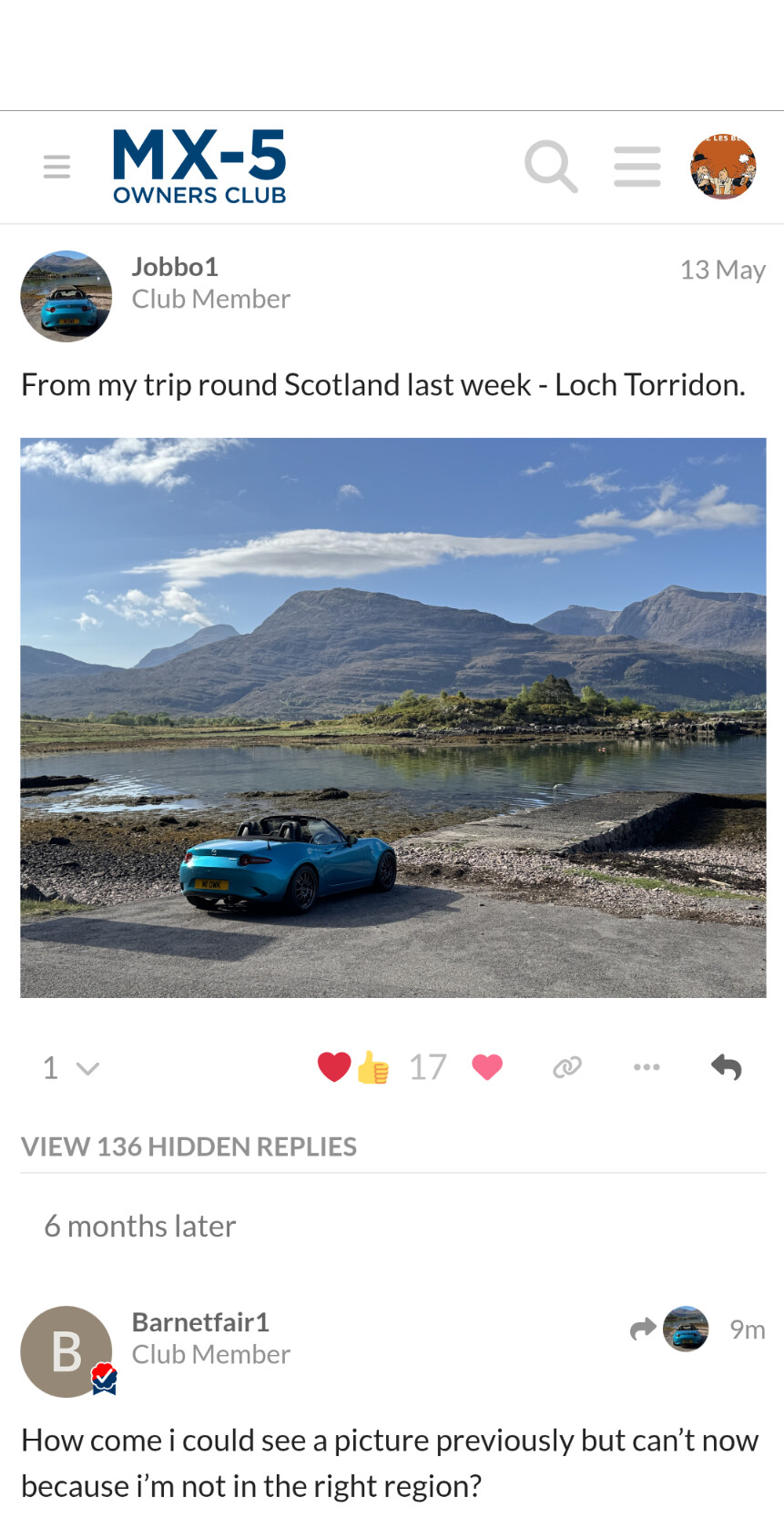View Jobbo1's profile avatar
784x1528 pixels.
pyautogui.click(x=66, y=297)
